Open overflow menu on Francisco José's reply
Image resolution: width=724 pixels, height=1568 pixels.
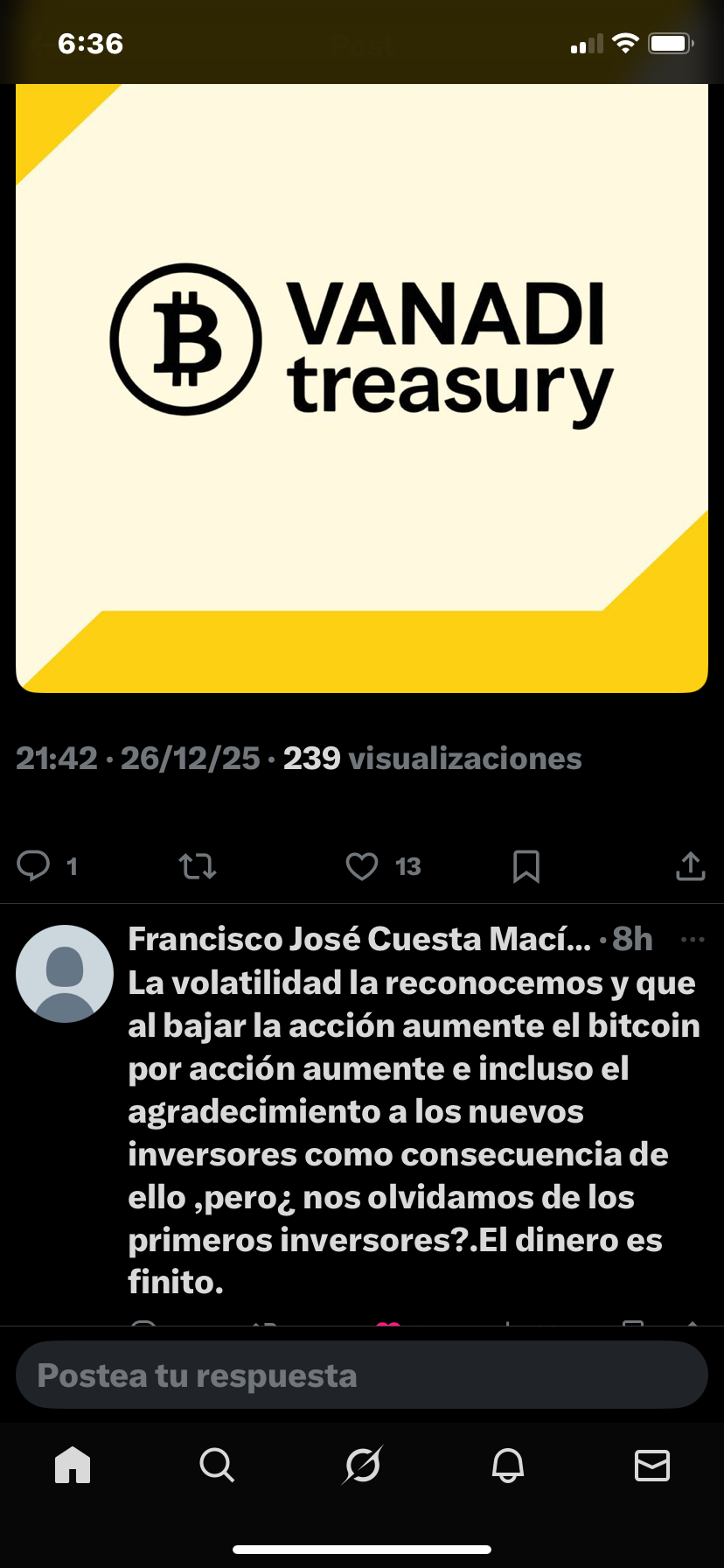point(692,940)
